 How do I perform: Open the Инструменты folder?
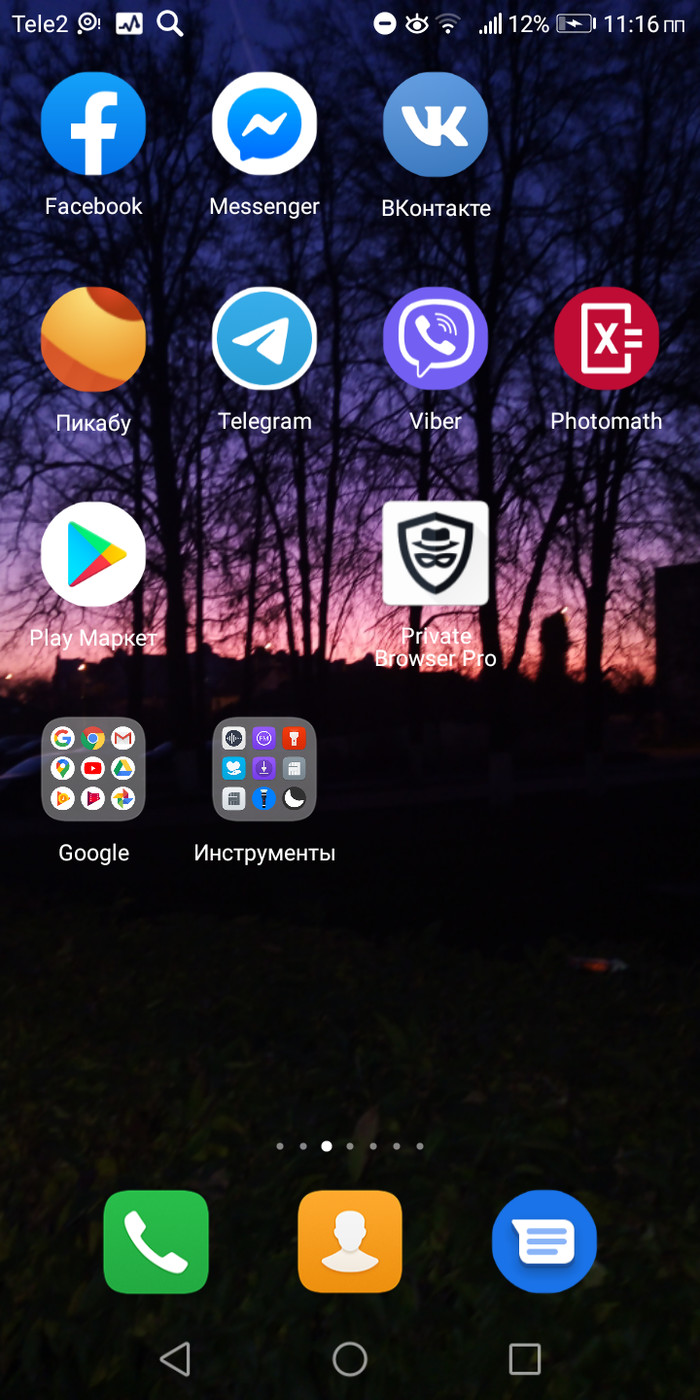(264, 769)
